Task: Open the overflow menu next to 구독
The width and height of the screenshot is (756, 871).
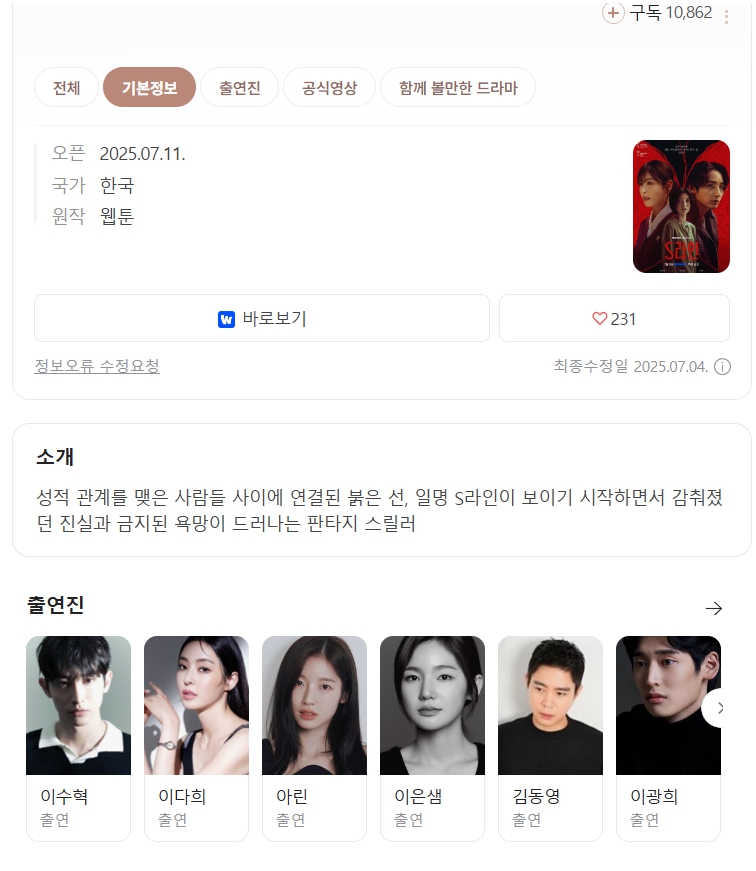Action: (727, 17)
